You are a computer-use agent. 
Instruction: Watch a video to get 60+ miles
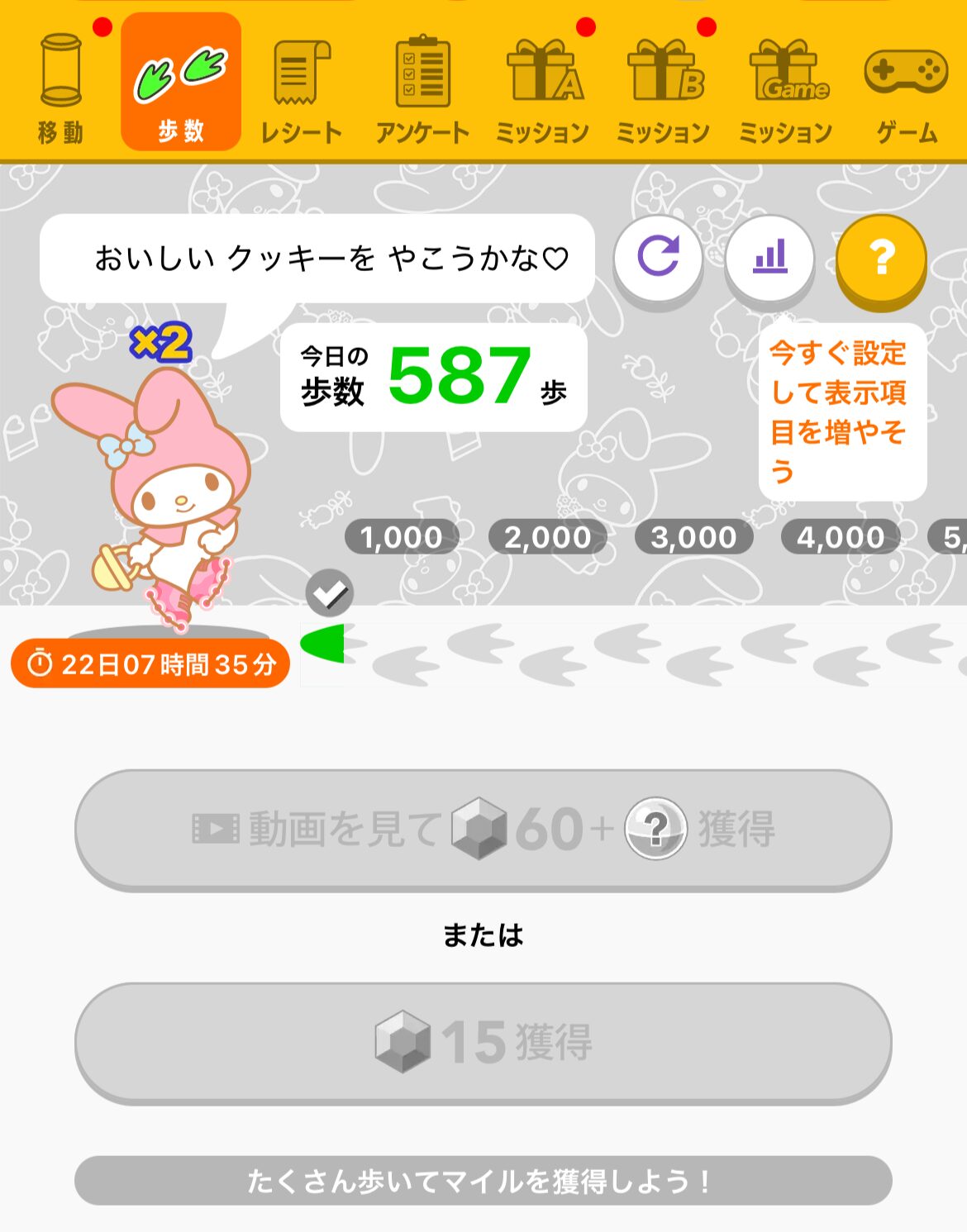[x=483, y=829]
